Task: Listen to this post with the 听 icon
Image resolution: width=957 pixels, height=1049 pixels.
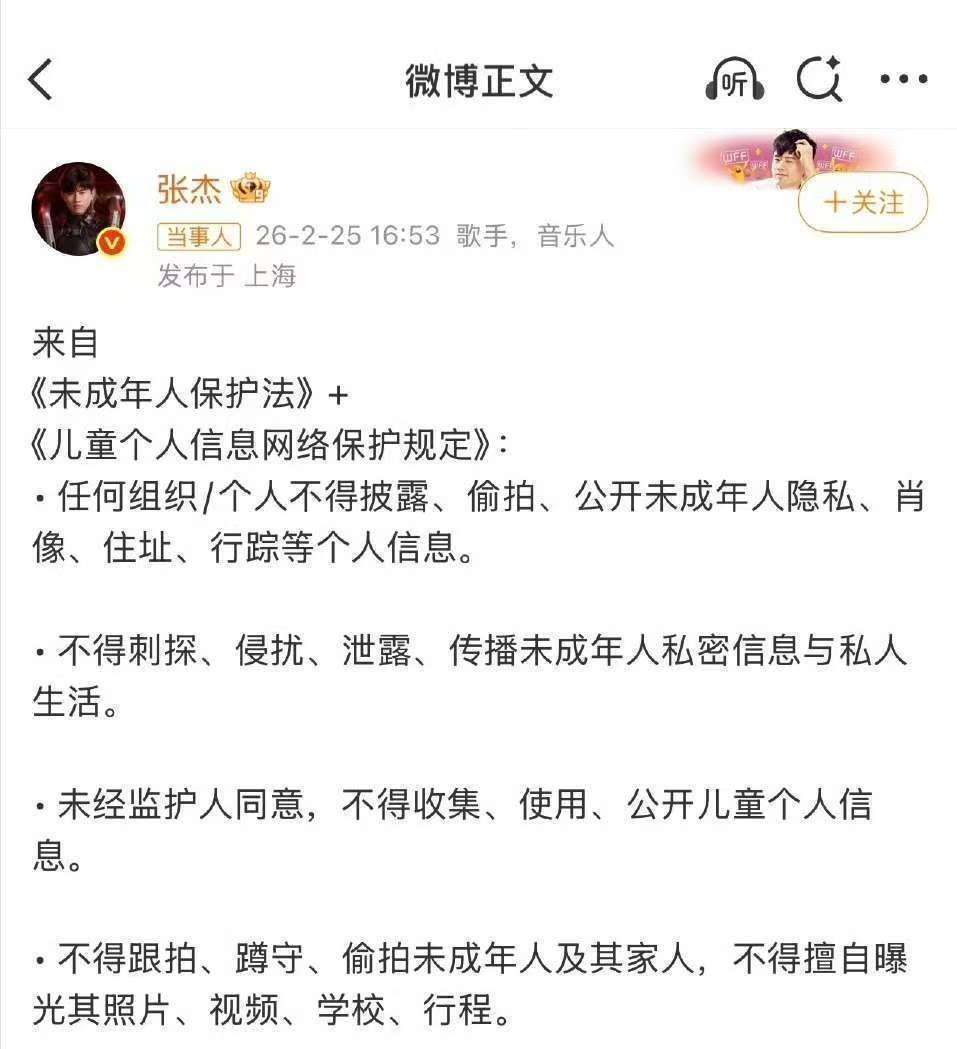Action: pyautogui.click(x=735, y=81)
